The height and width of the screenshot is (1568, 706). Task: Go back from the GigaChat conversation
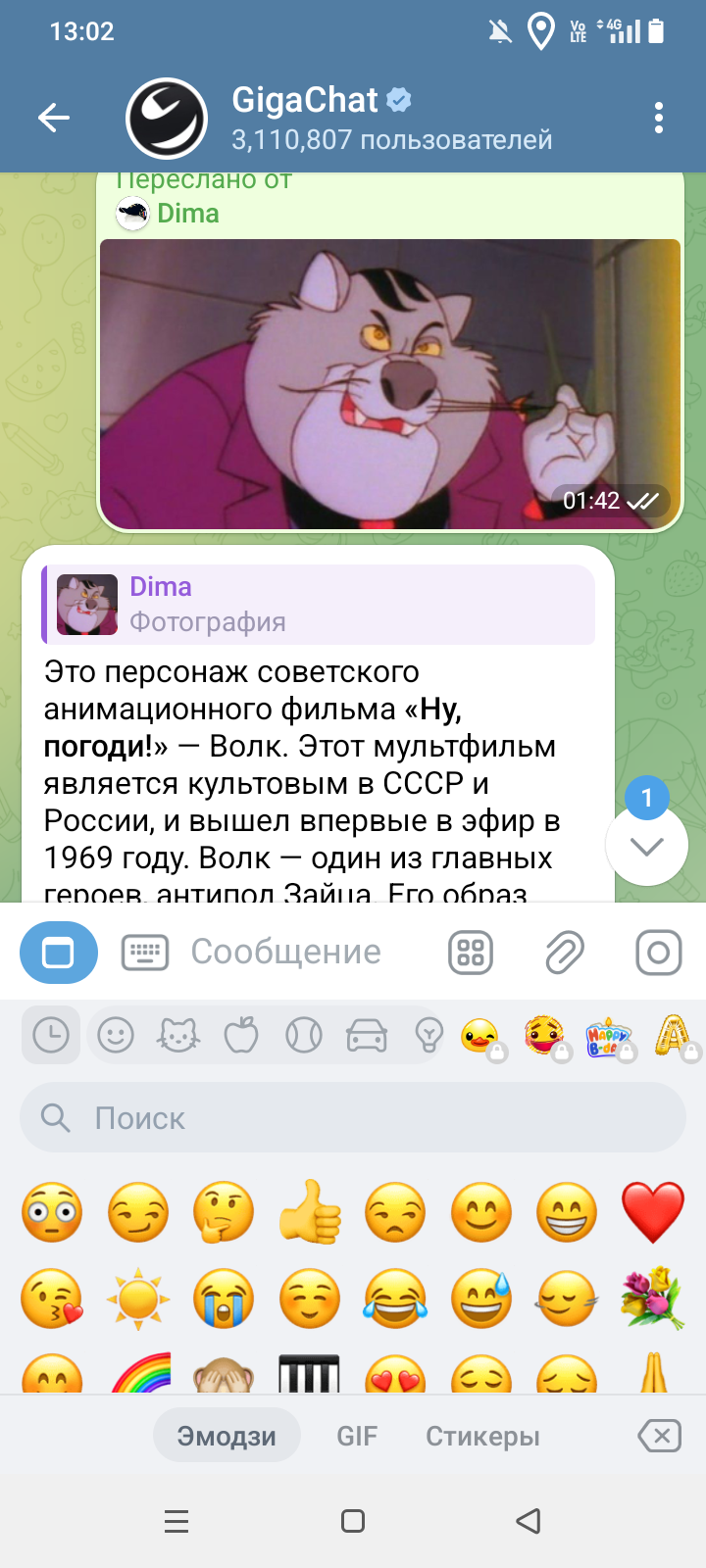[x=54, y=119]
